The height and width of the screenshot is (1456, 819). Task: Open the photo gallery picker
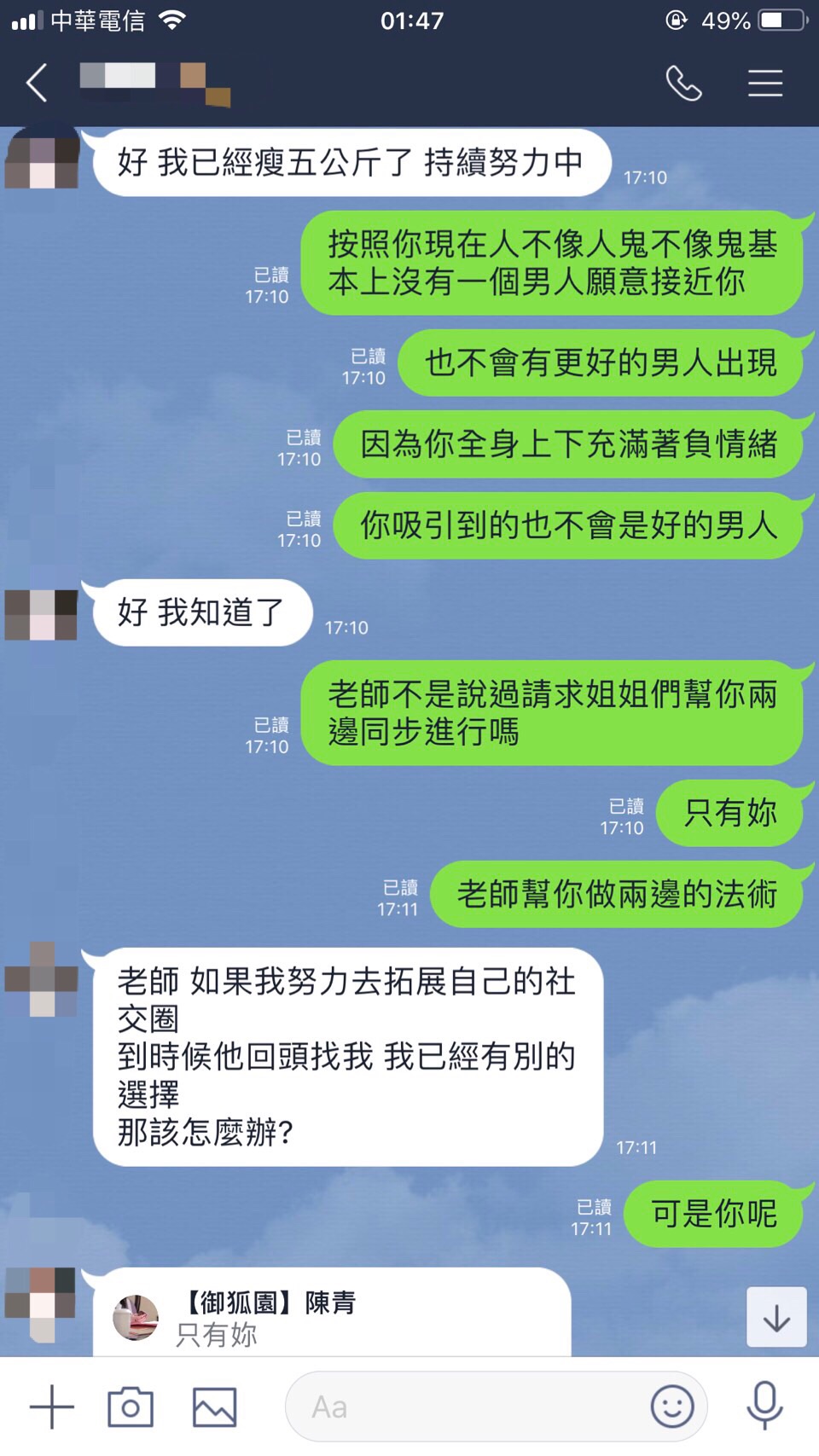click(214, 1407)
